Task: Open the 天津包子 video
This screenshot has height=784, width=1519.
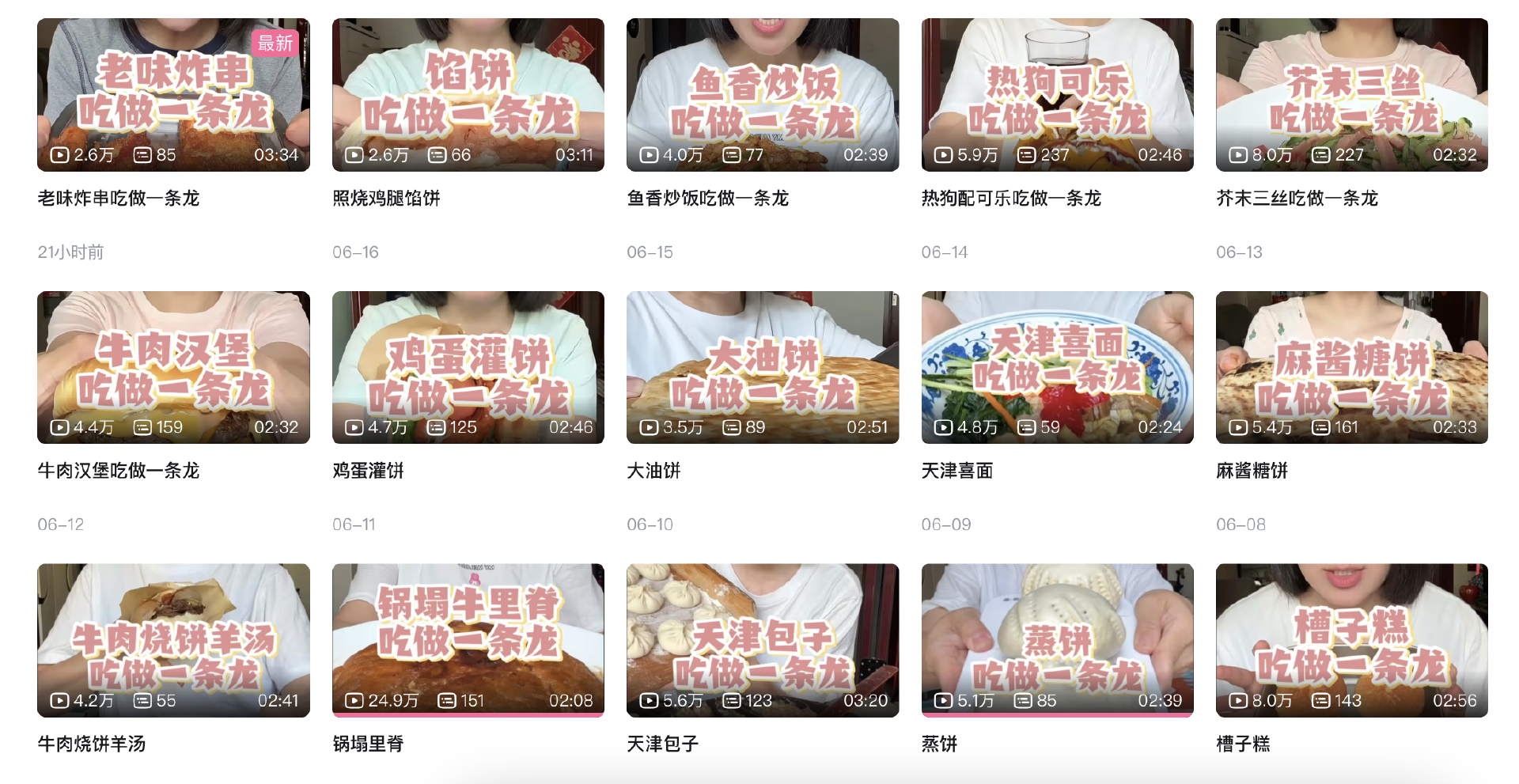Action: point(763,640)
